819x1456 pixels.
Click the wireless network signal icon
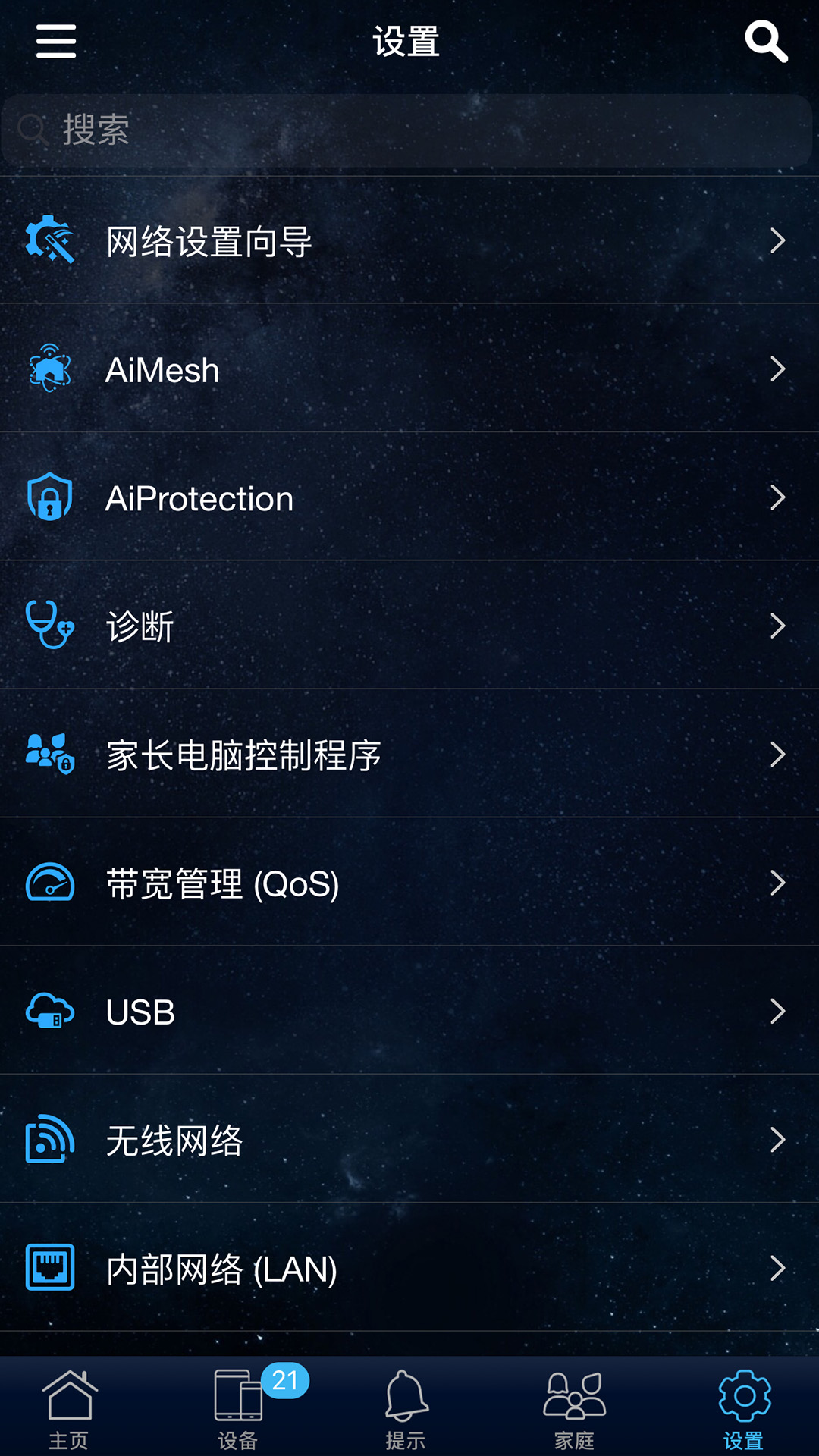(49, 1140)
